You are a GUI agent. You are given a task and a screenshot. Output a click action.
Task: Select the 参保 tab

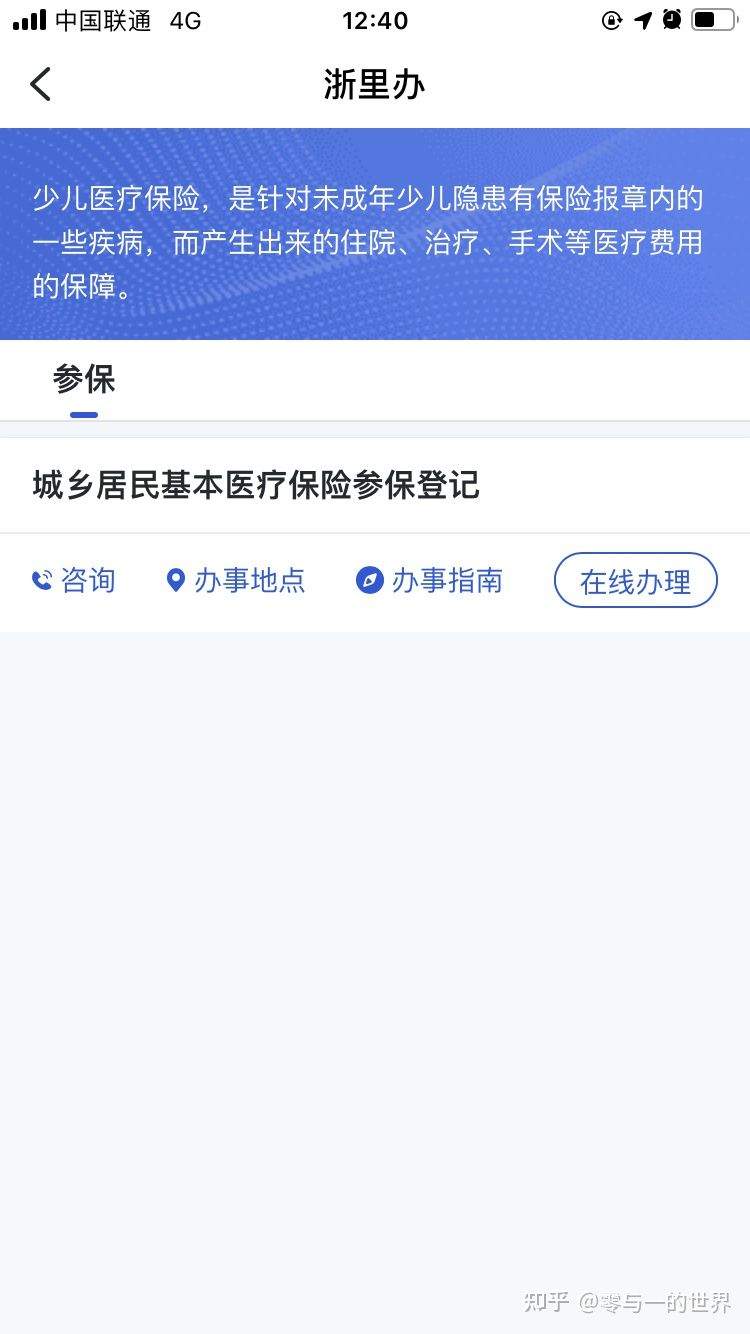[84, 380]
